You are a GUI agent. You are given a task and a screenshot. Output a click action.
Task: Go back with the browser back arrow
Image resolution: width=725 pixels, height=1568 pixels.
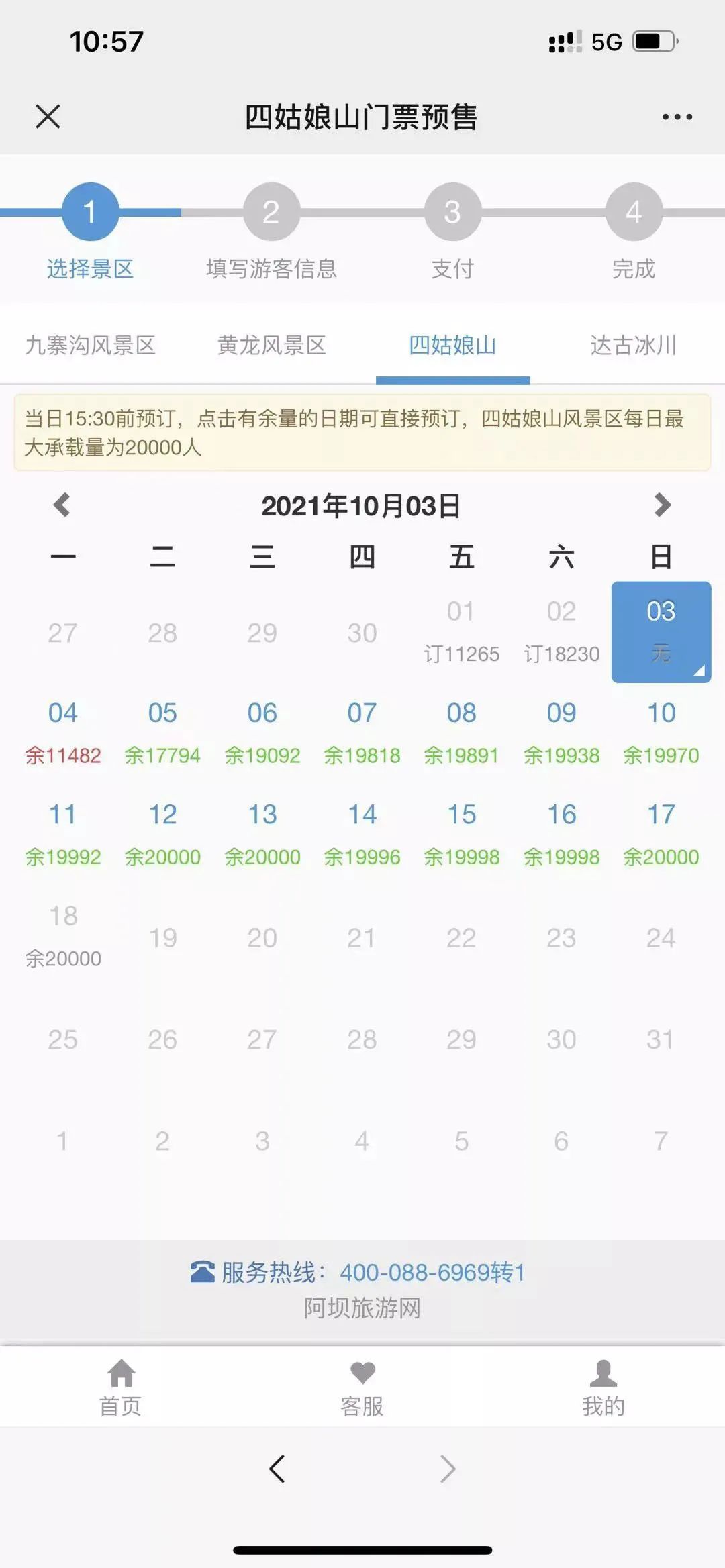277,1468
